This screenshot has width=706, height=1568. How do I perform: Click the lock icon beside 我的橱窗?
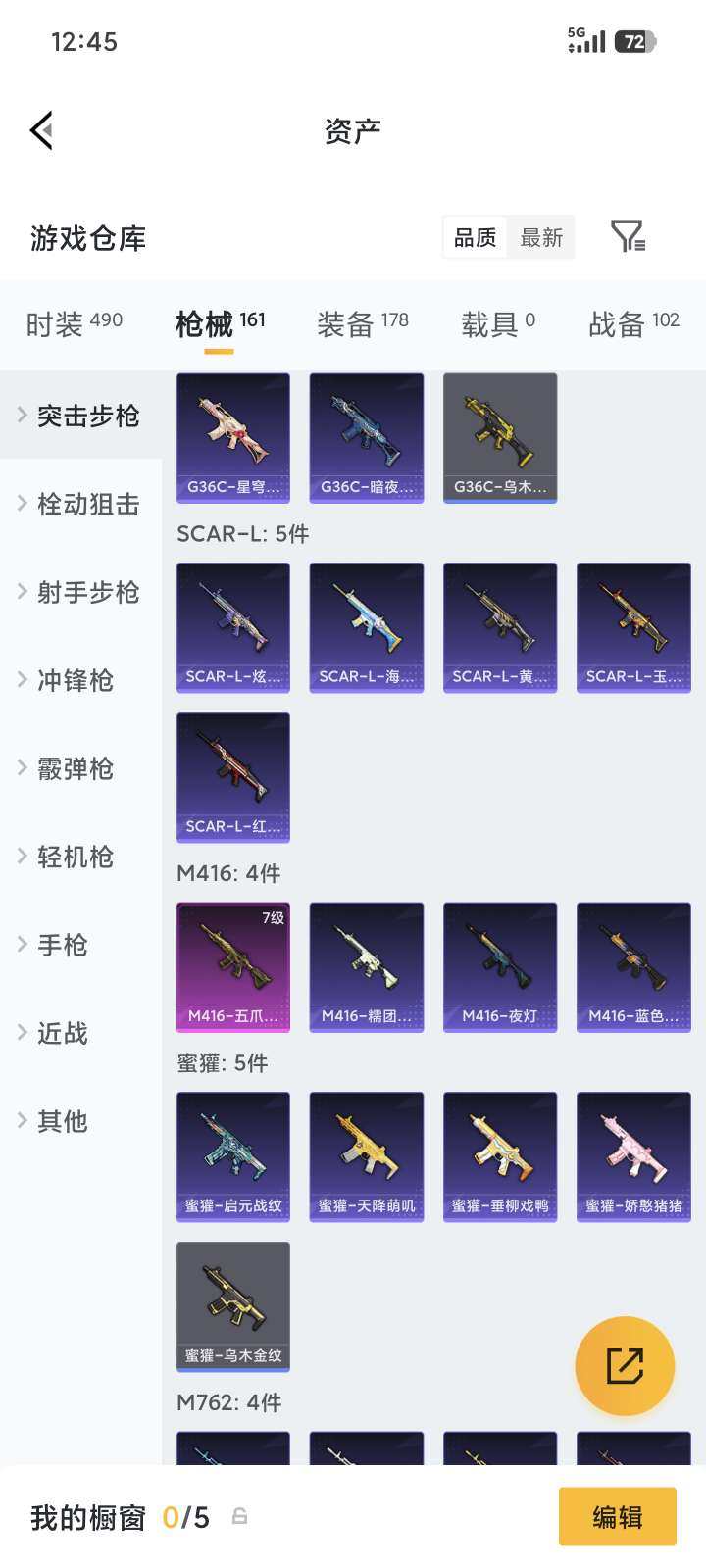coord(240,1516)
